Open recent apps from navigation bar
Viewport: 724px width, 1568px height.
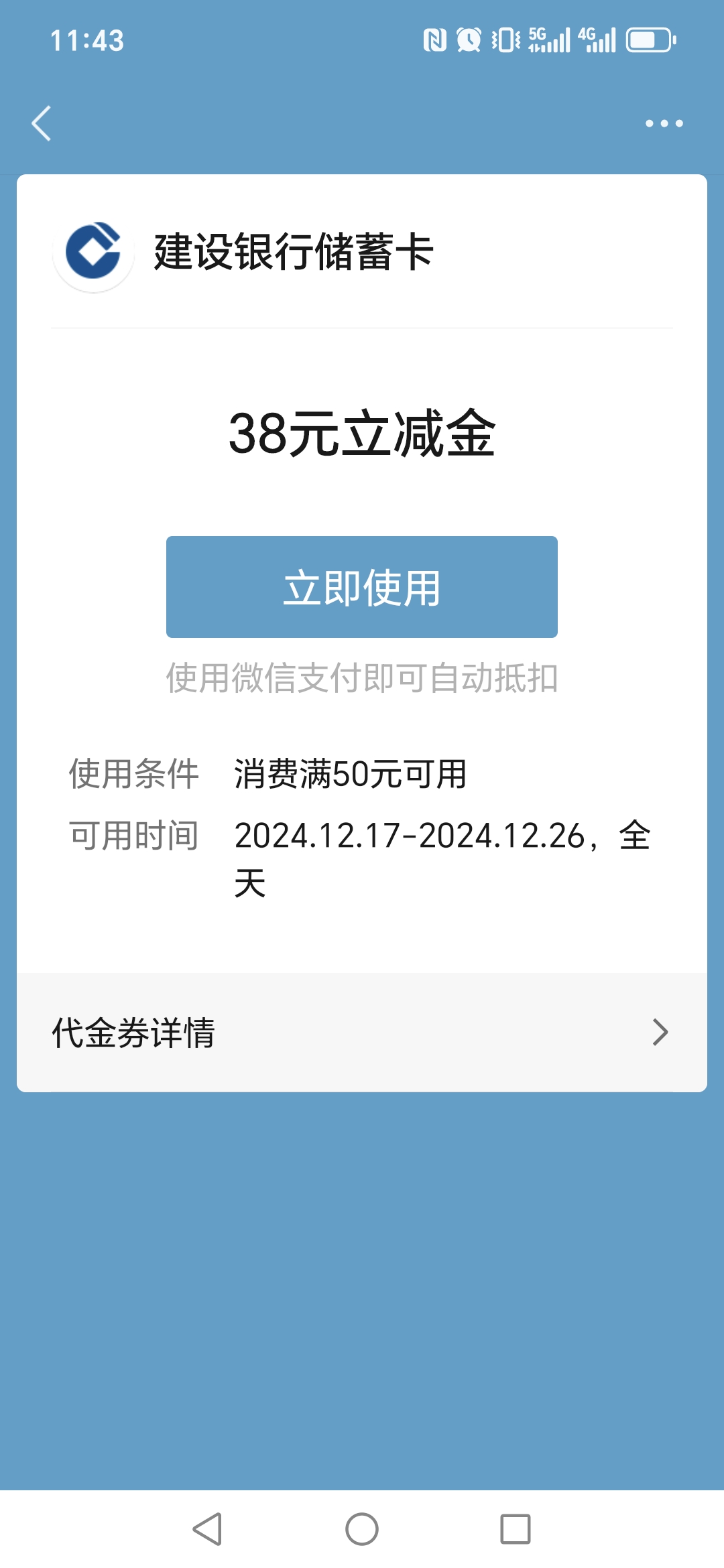pyautogui.click(x=516, y=1529)
